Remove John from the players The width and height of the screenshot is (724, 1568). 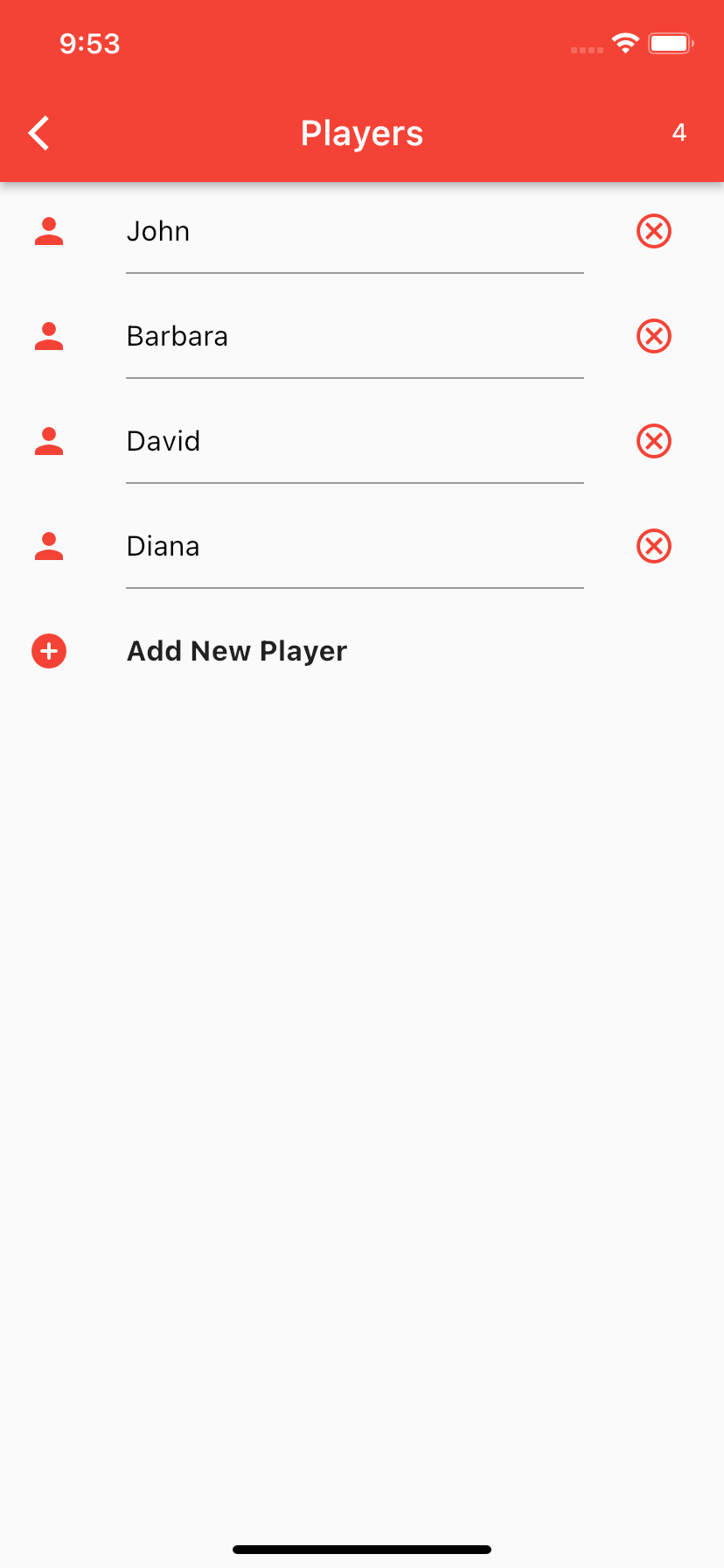pyautogui.click(x=654, y=231)
